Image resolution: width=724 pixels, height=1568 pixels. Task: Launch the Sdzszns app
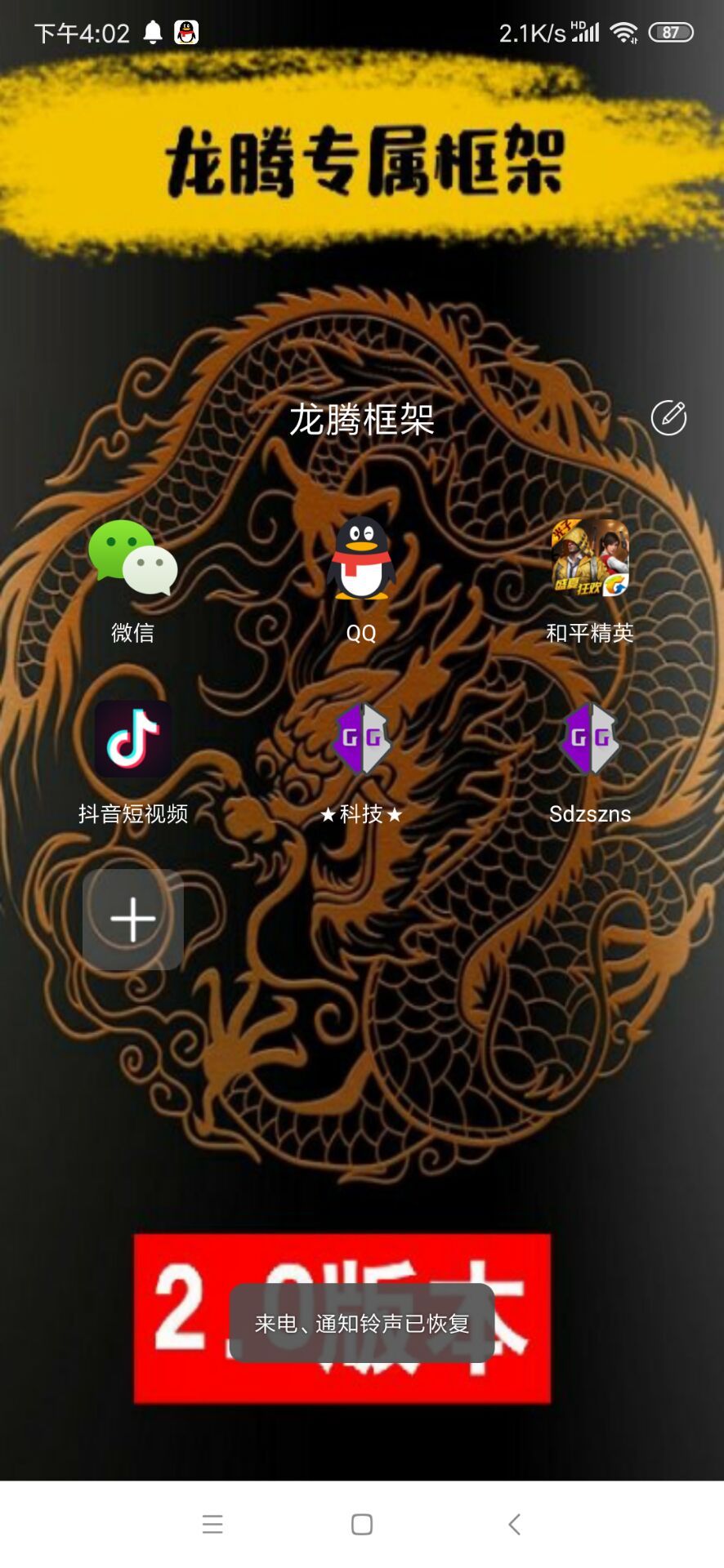pos(589,740)
